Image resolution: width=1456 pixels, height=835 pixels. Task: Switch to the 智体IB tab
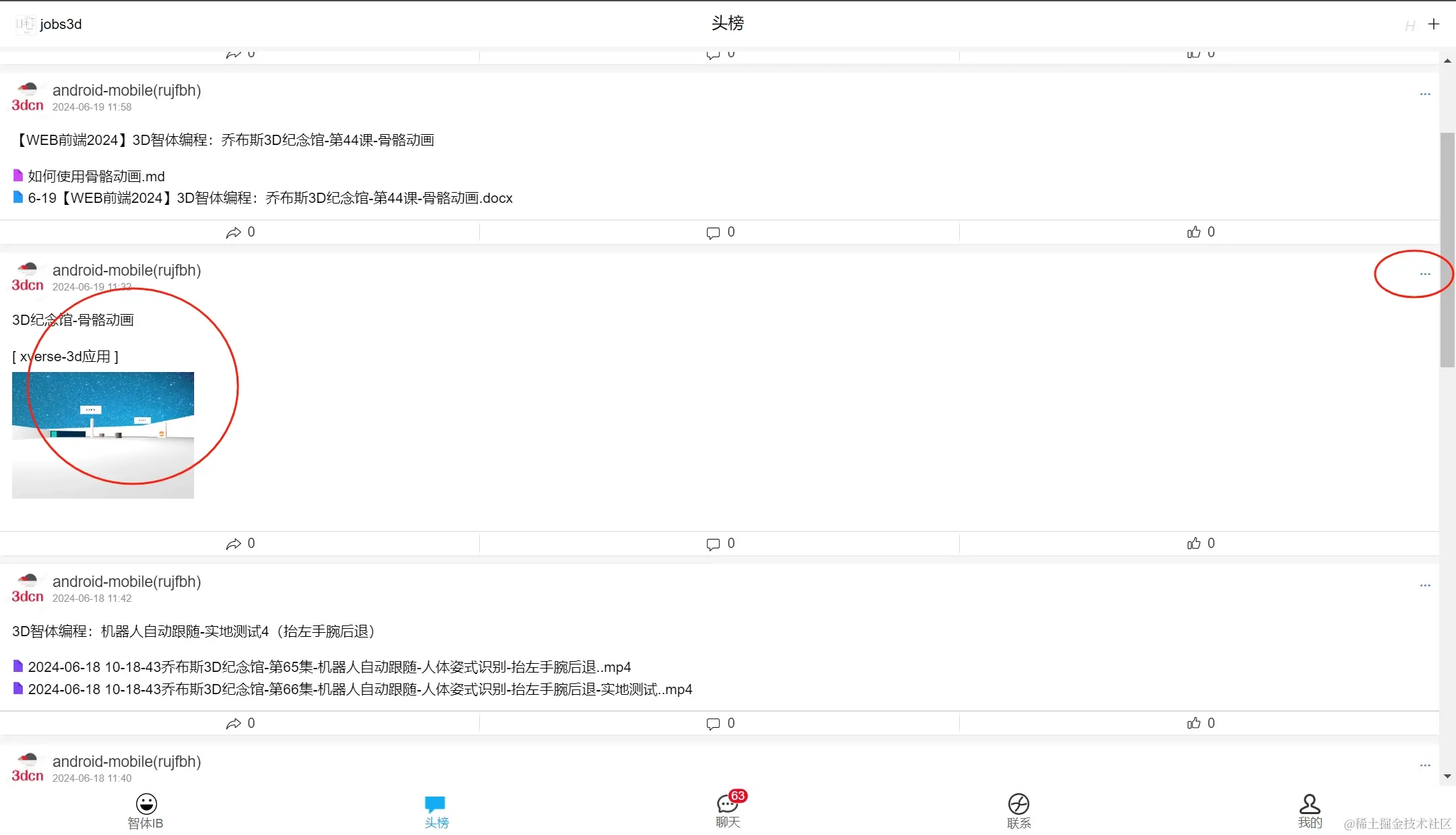pos(146,811)
